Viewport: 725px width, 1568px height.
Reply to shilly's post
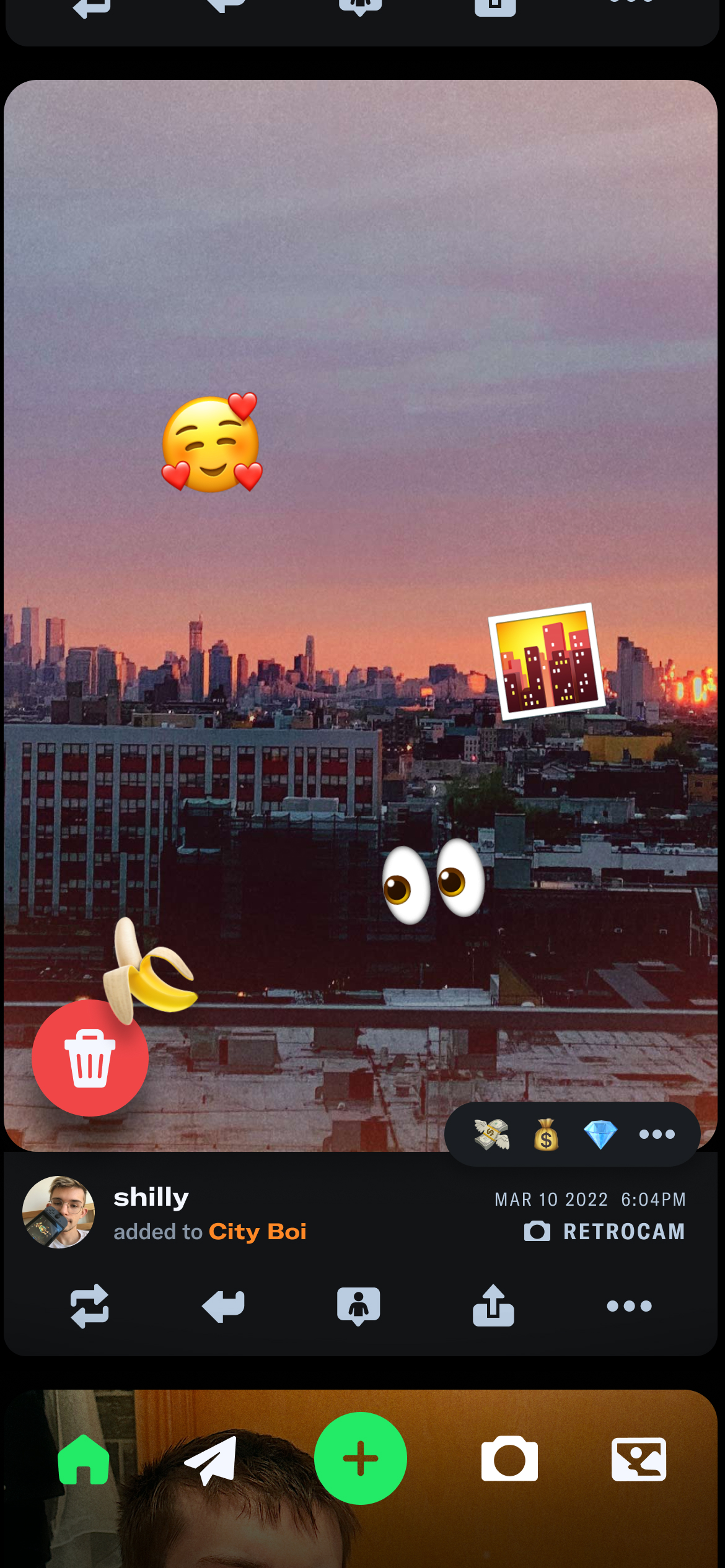click(x=224, y=1306)
